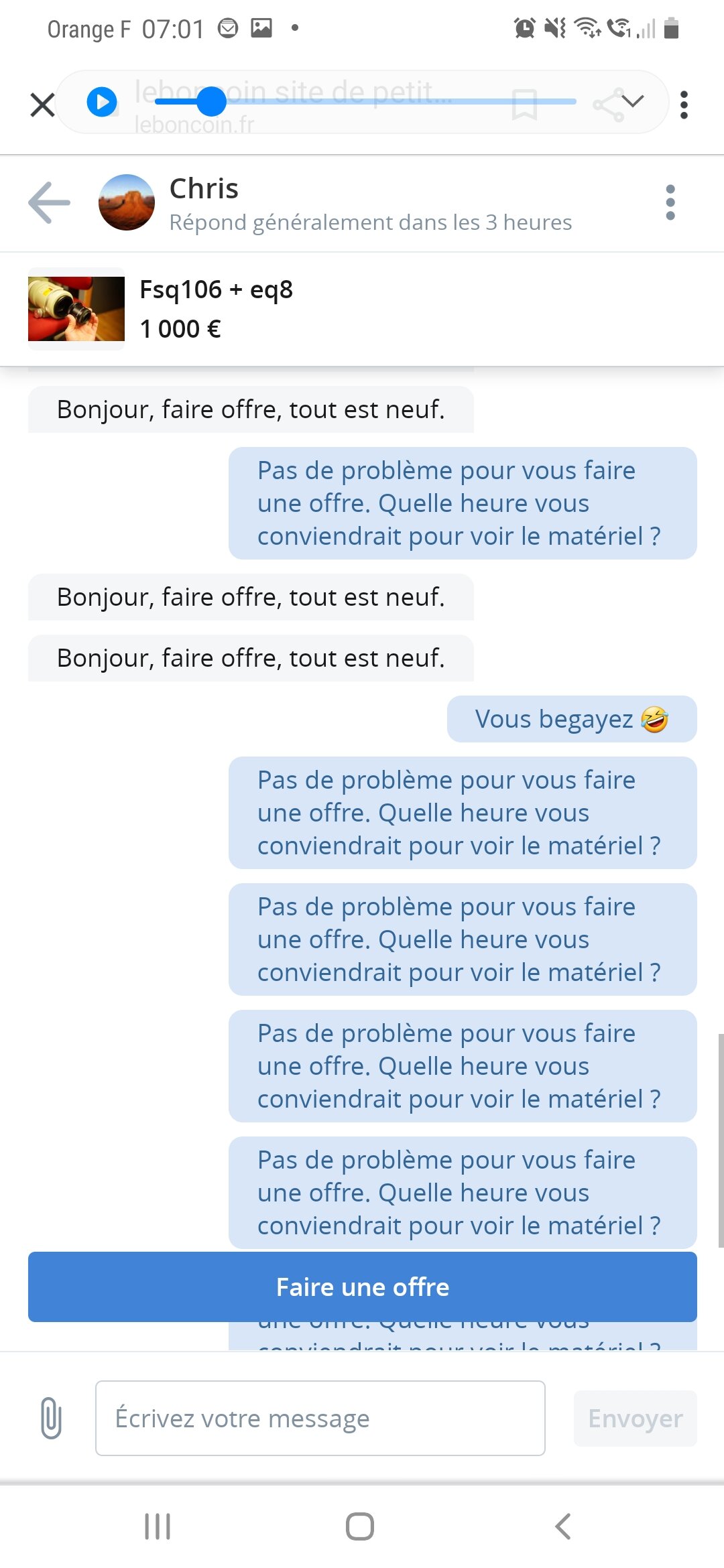Screen dimensions: 724x1568
Task: Tap the blue play button in address bar
Action: click(x=103, y=103)
